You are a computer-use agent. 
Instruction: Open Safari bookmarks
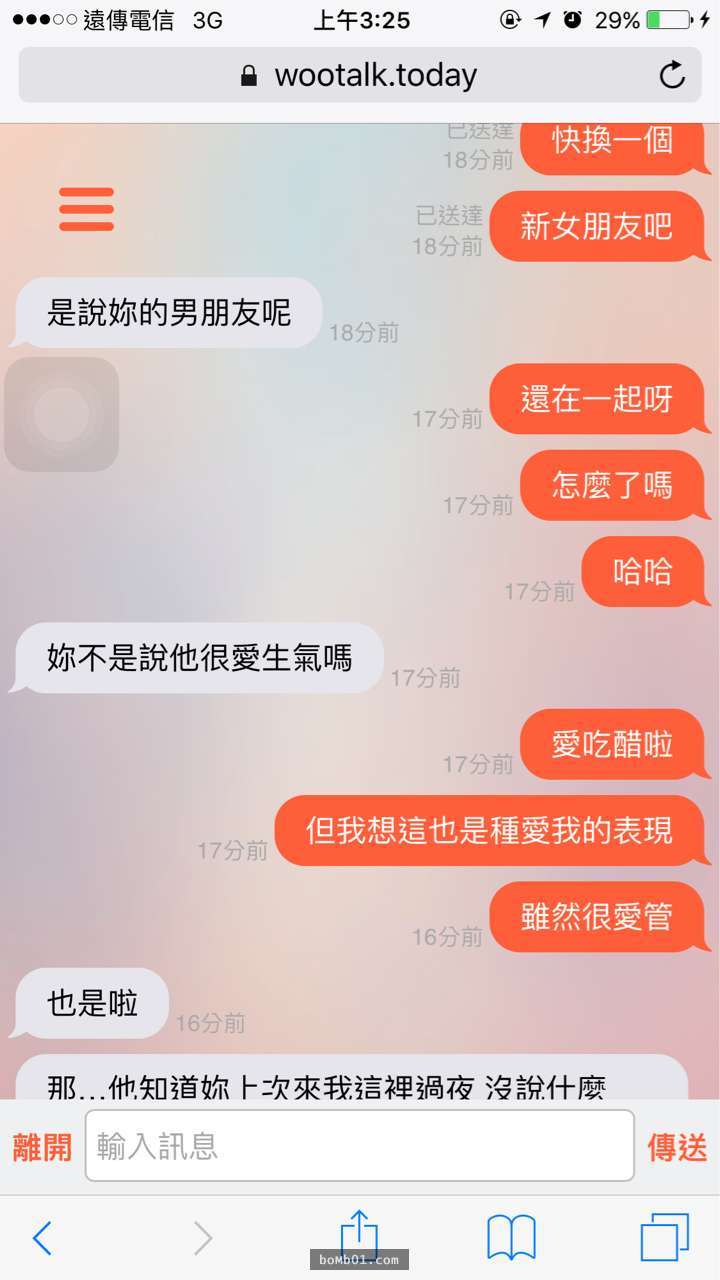pyautogui.click(x=511, y=1238)
